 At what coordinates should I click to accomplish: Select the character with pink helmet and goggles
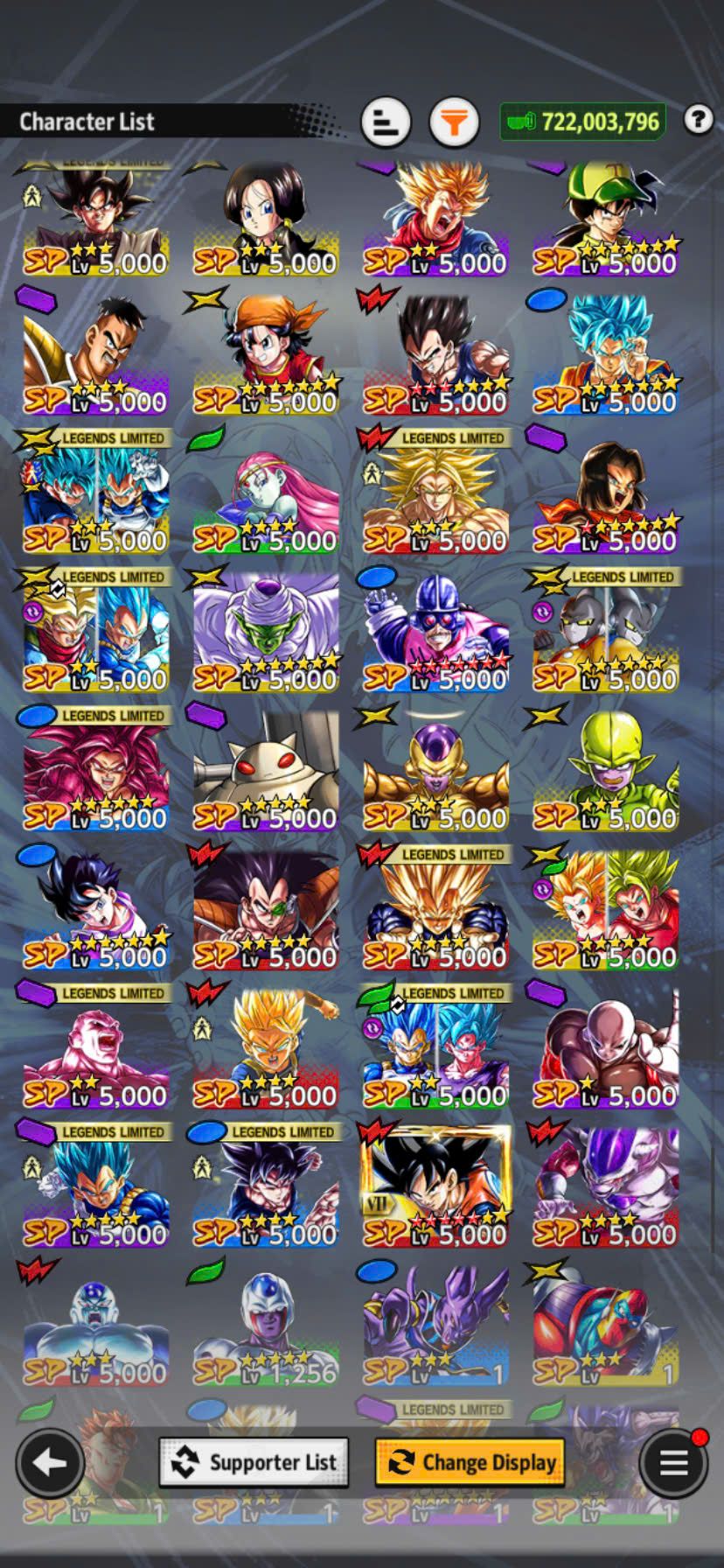click(435, 633)
